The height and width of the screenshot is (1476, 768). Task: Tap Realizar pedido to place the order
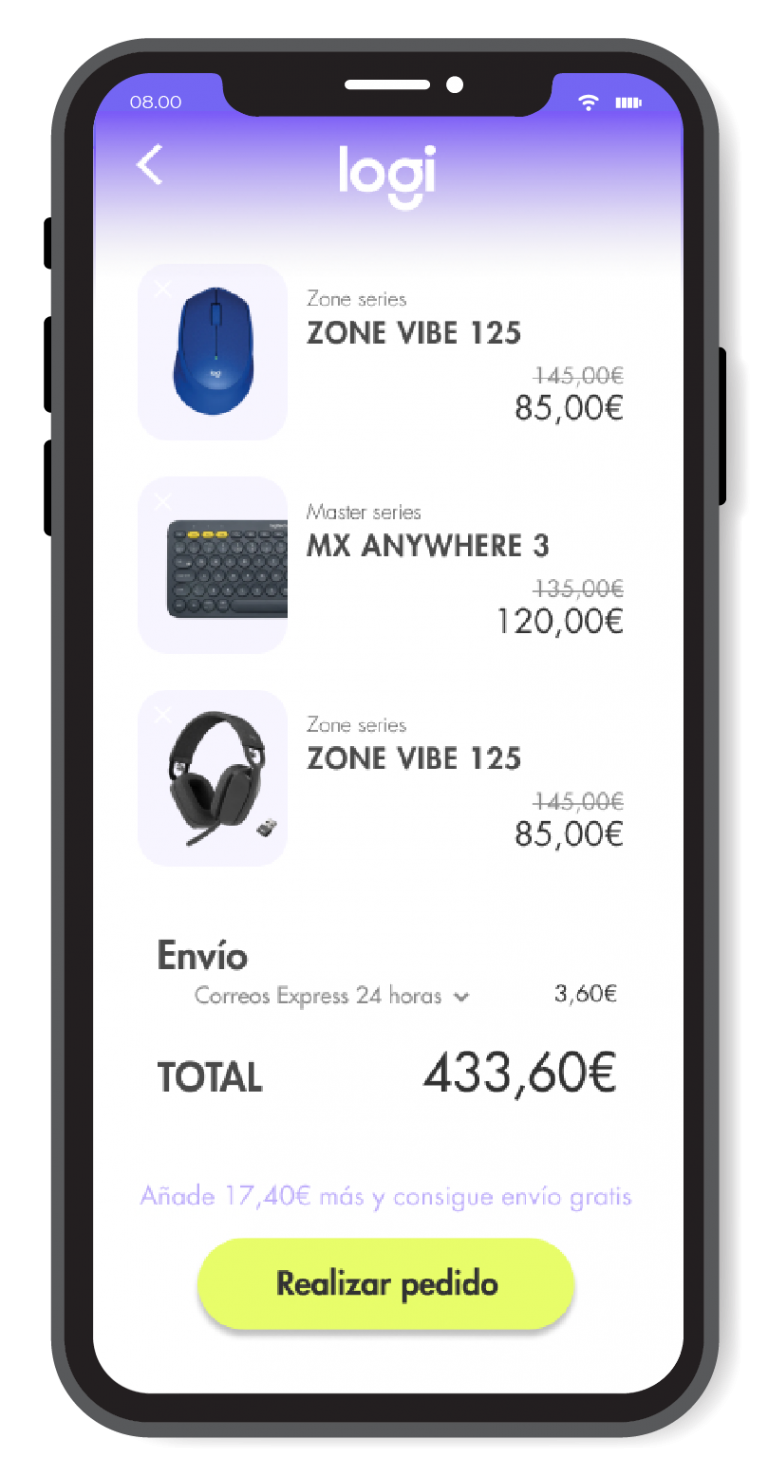click(386, 1284)
